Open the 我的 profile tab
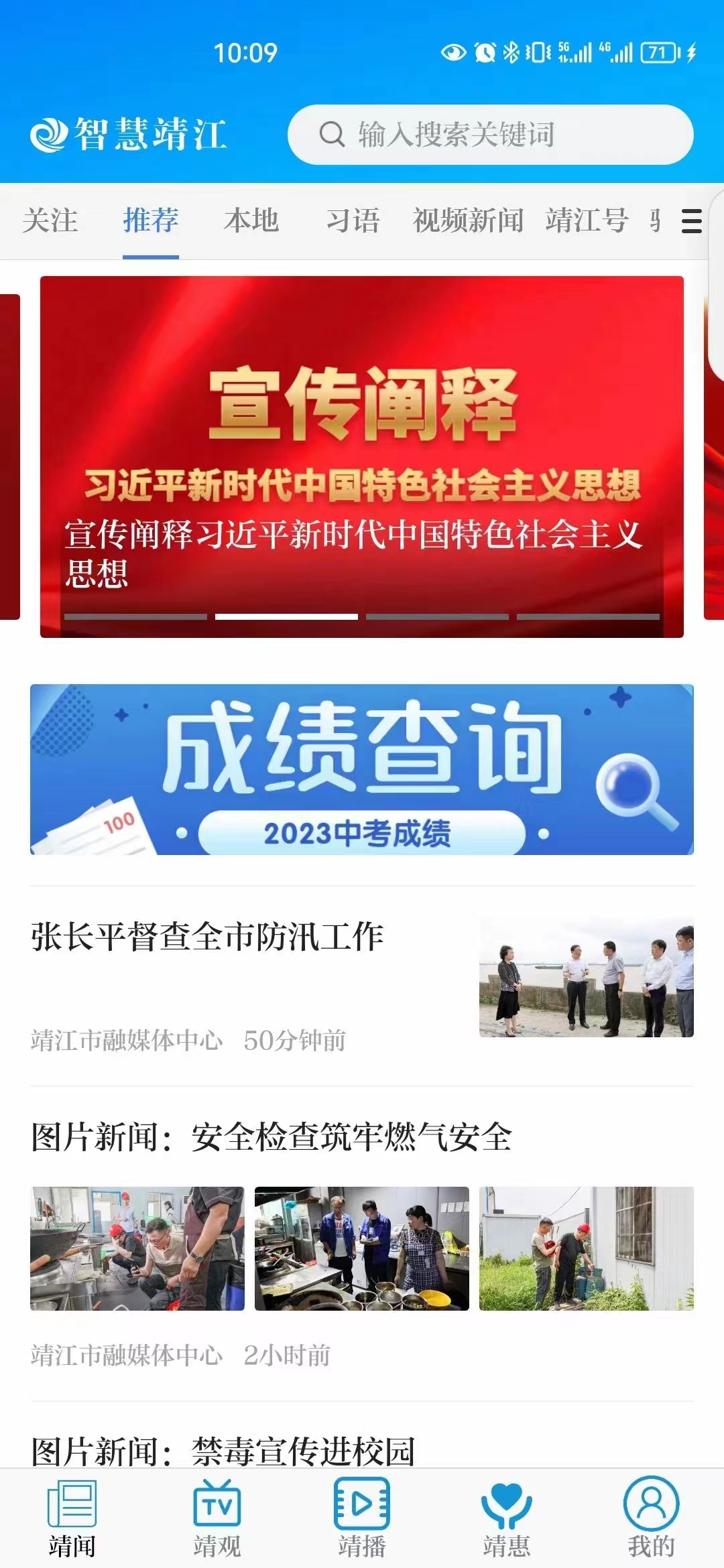 click(651, 1520)
